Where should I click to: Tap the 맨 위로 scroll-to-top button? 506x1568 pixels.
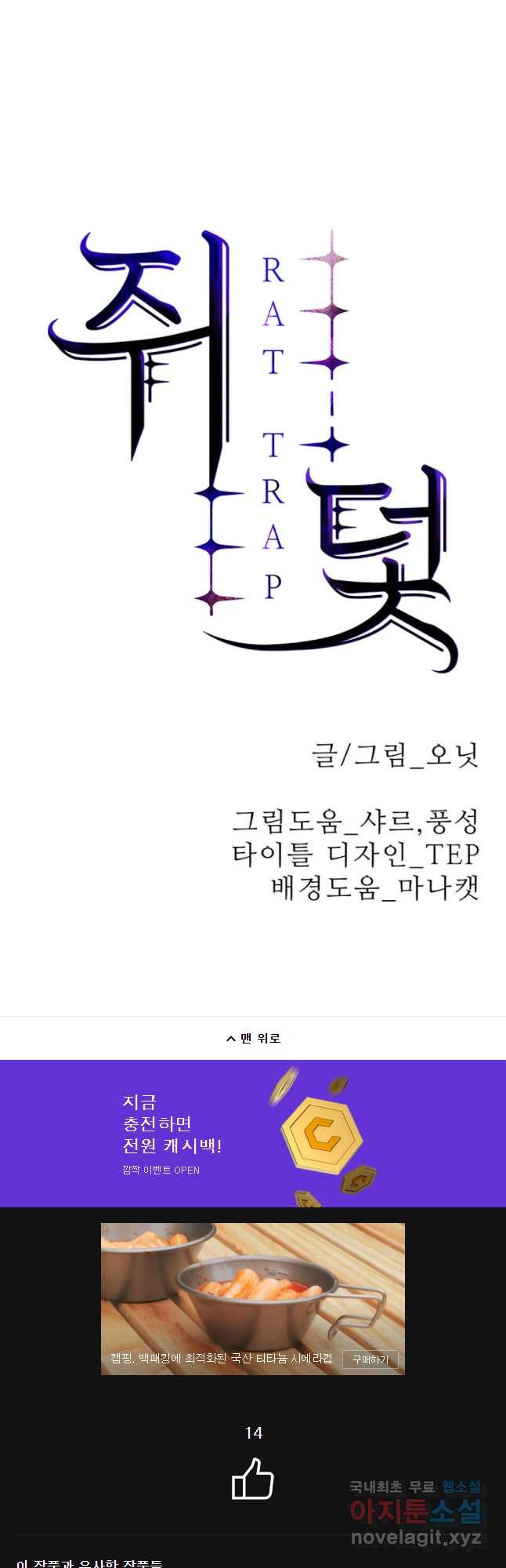click(x=253, y=1038)
